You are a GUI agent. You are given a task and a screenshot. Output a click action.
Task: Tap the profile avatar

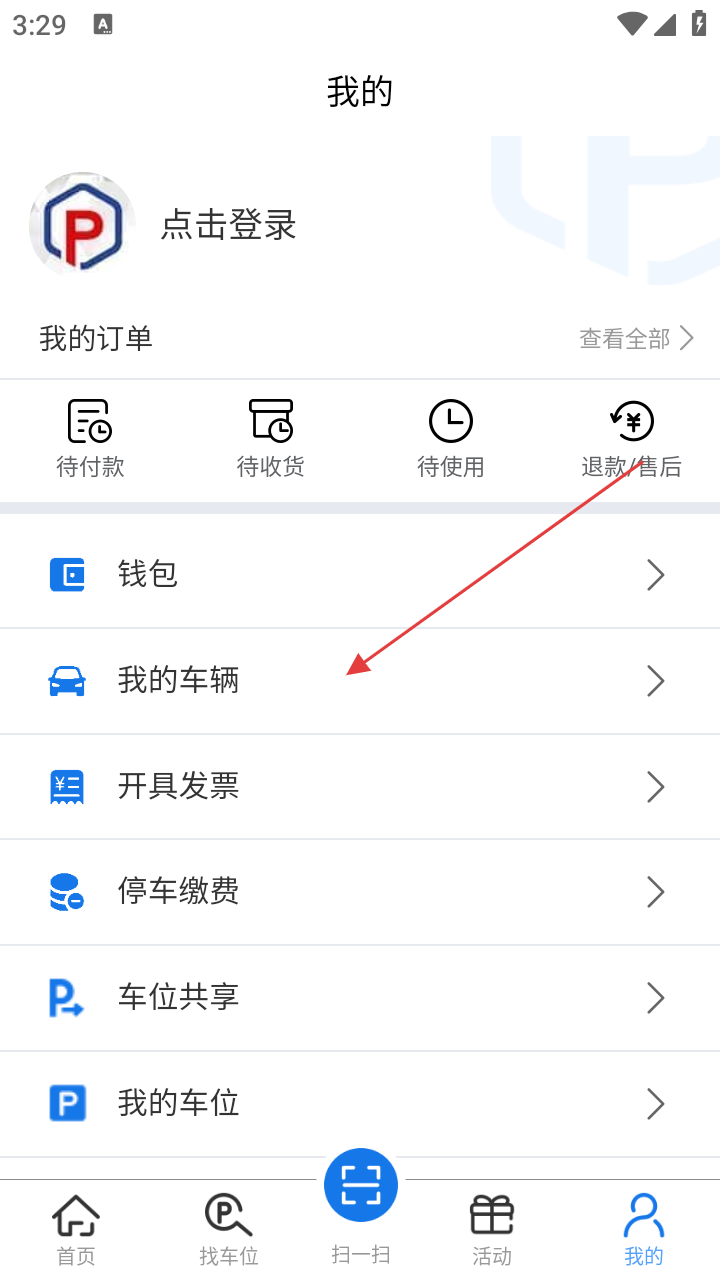pos(82,224)
